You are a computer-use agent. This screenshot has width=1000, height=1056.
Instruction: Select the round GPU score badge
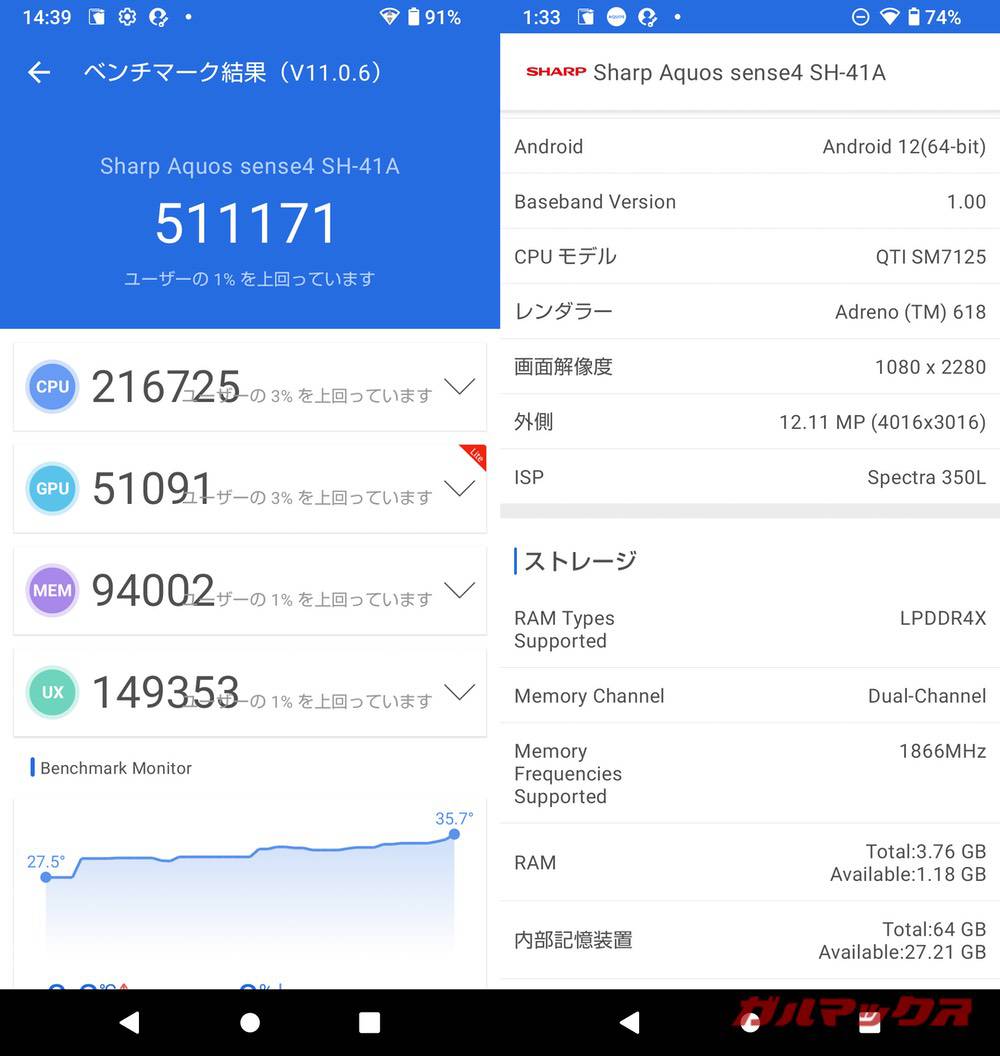tap(52, 489)
